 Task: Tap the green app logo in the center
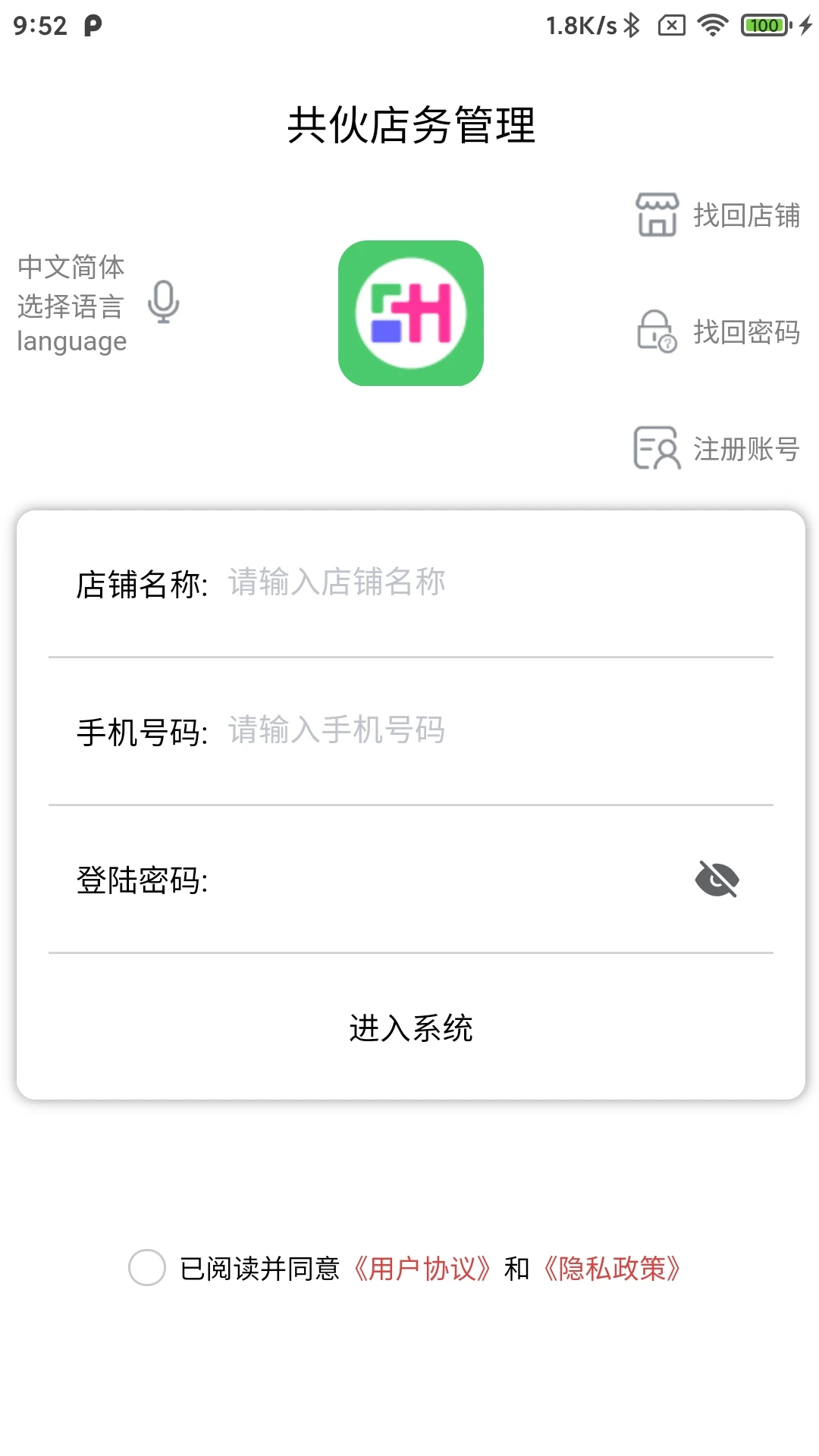pyautogui.click(x=409, y=314)
